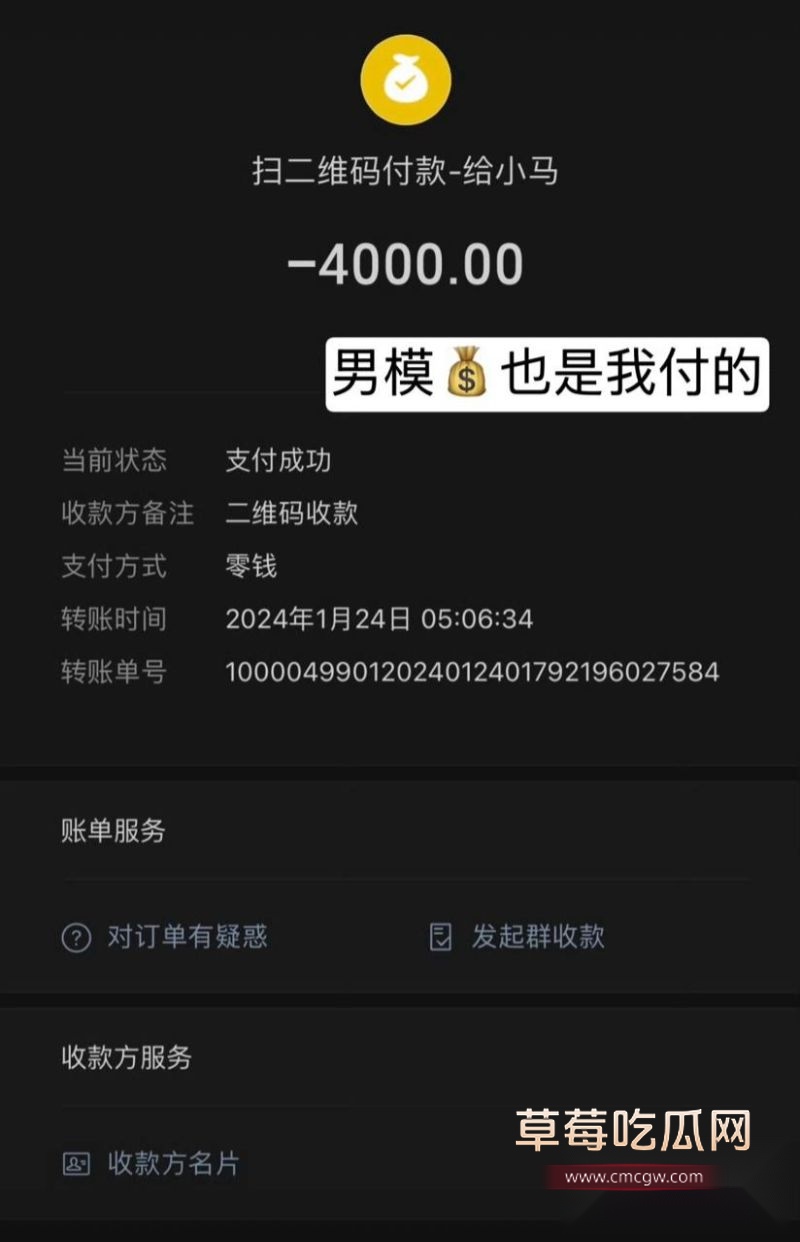Select the ID badge icon in 收款方服务 section
The height and width of the screenshot is (1242, 800).
[75, 1163]
